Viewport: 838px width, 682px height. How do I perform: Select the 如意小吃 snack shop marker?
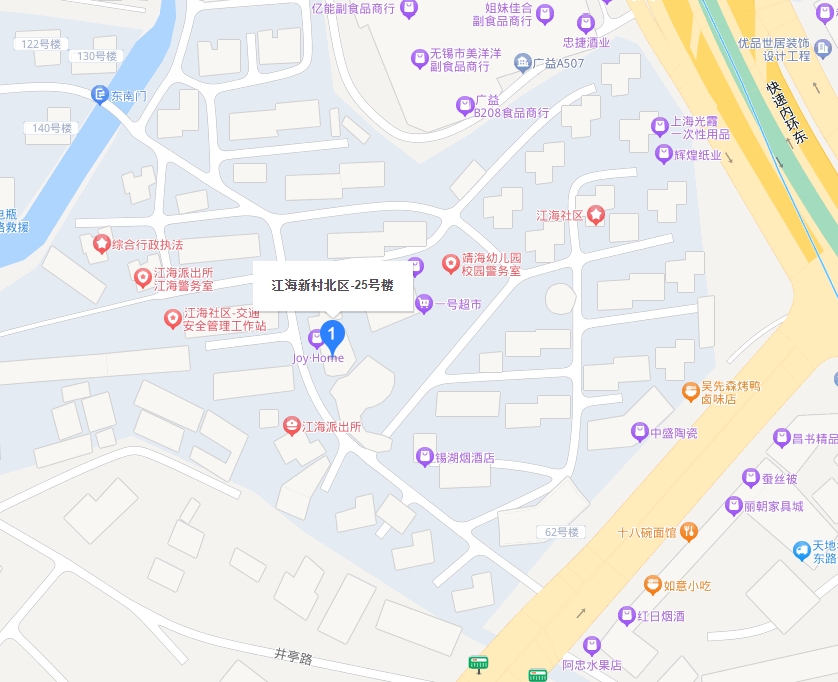(652, 585)
